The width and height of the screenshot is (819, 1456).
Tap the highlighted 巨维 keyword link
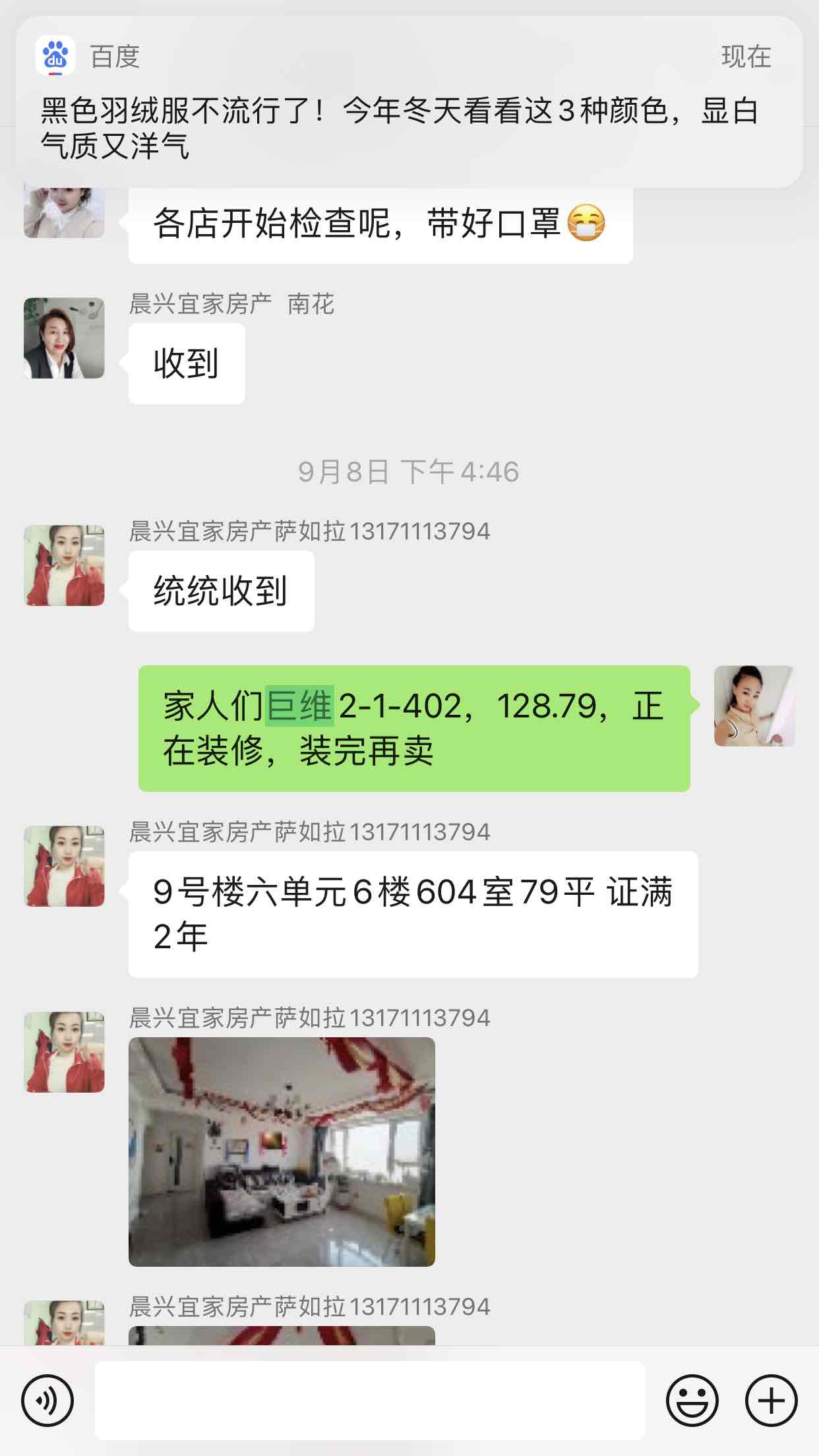(299, 706)
